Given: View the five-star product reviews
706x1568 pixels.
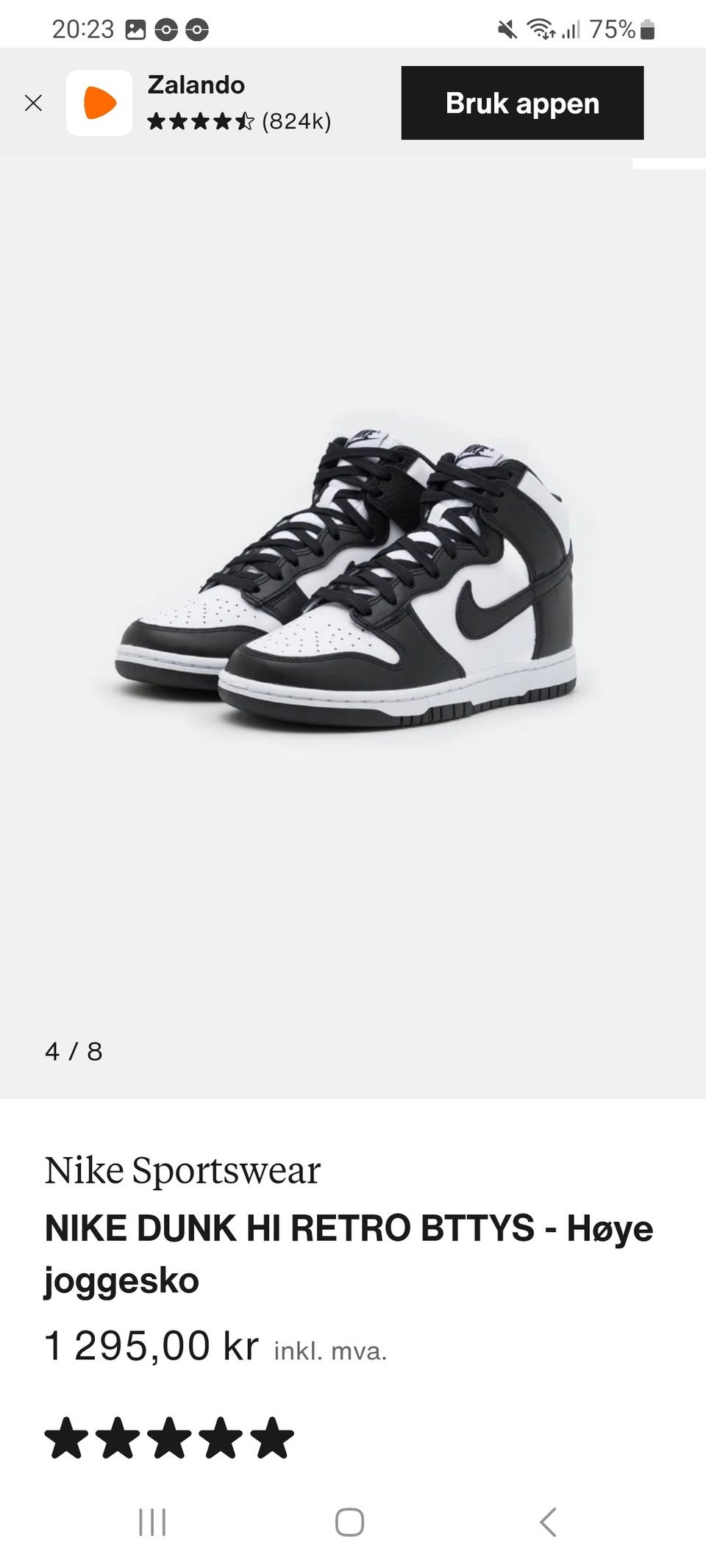Looking at the screenshot, I should [169, 1439].
